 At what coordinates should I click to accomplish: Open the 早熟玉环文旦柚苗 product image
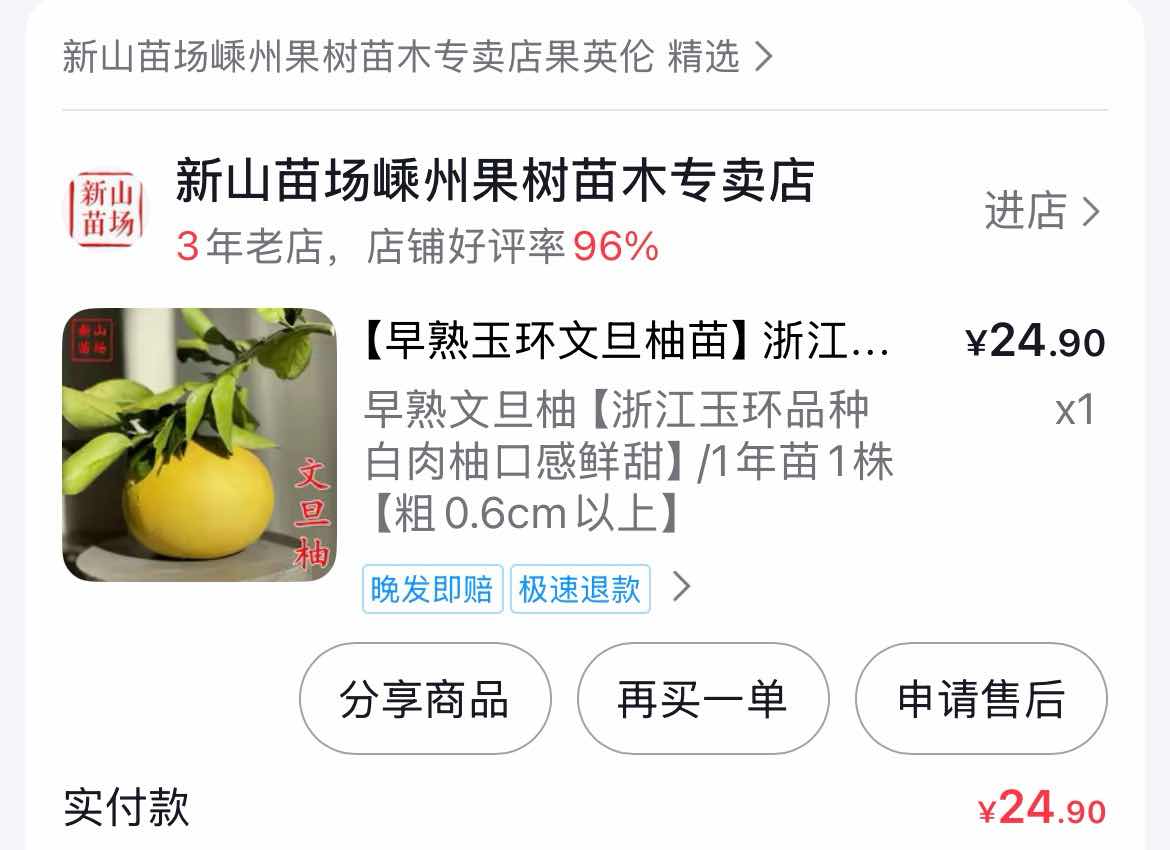199,445
